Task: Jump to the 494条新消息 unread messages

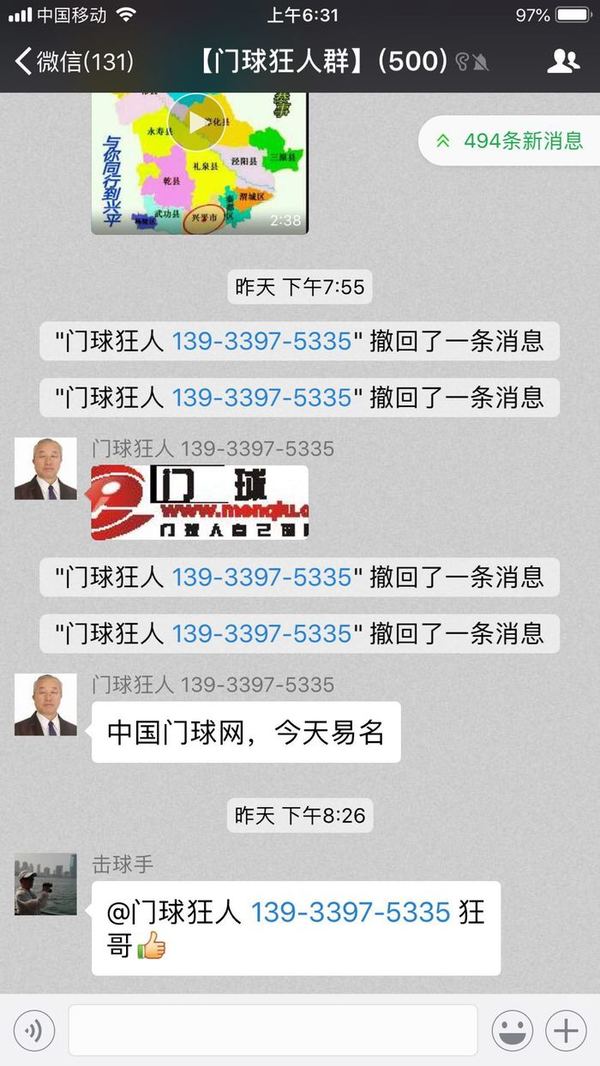Action: (x=511, y=141)
